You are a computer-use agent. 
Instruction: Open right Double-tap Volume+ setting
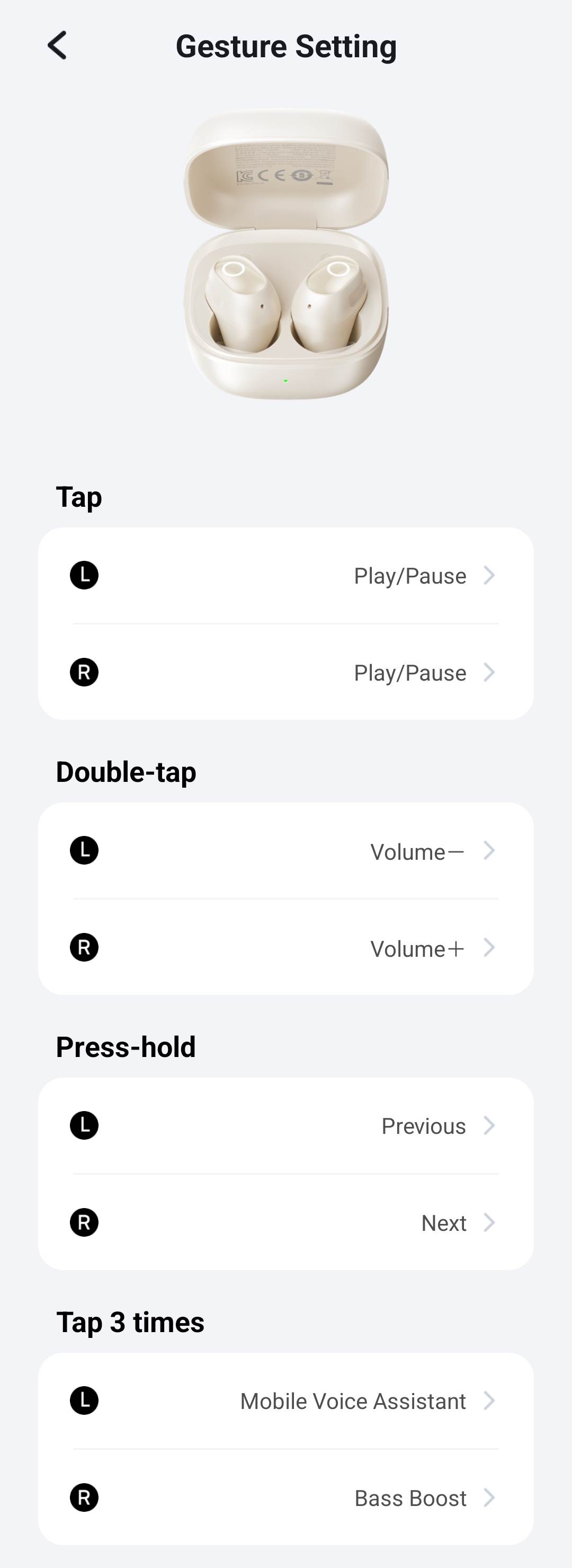(x=285, y=948)
